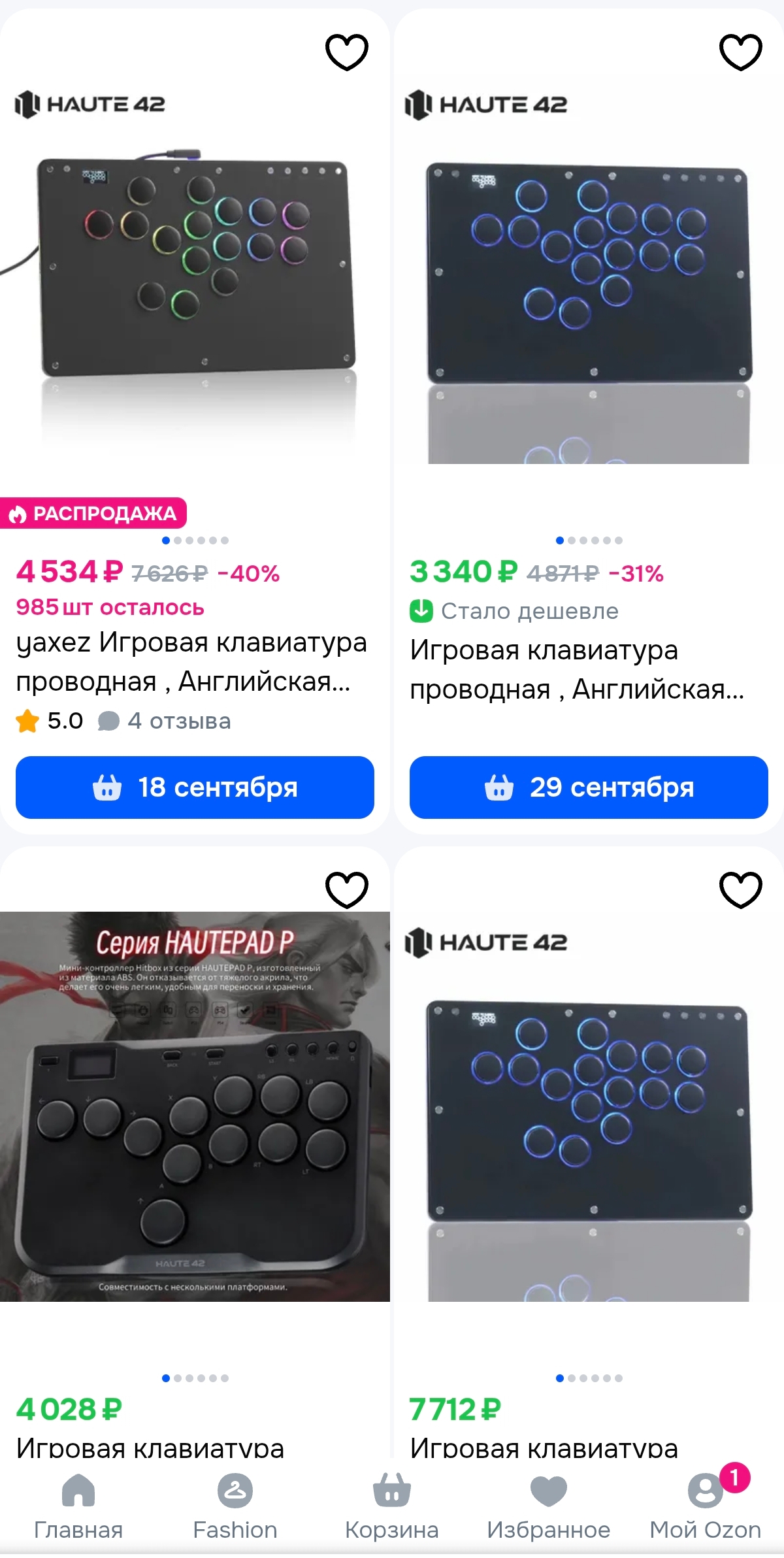This screenshot has height=1558, width=784.
Task: Heart the 7 712 ₽ keyboard listing
Action: (x=740, y=889)
